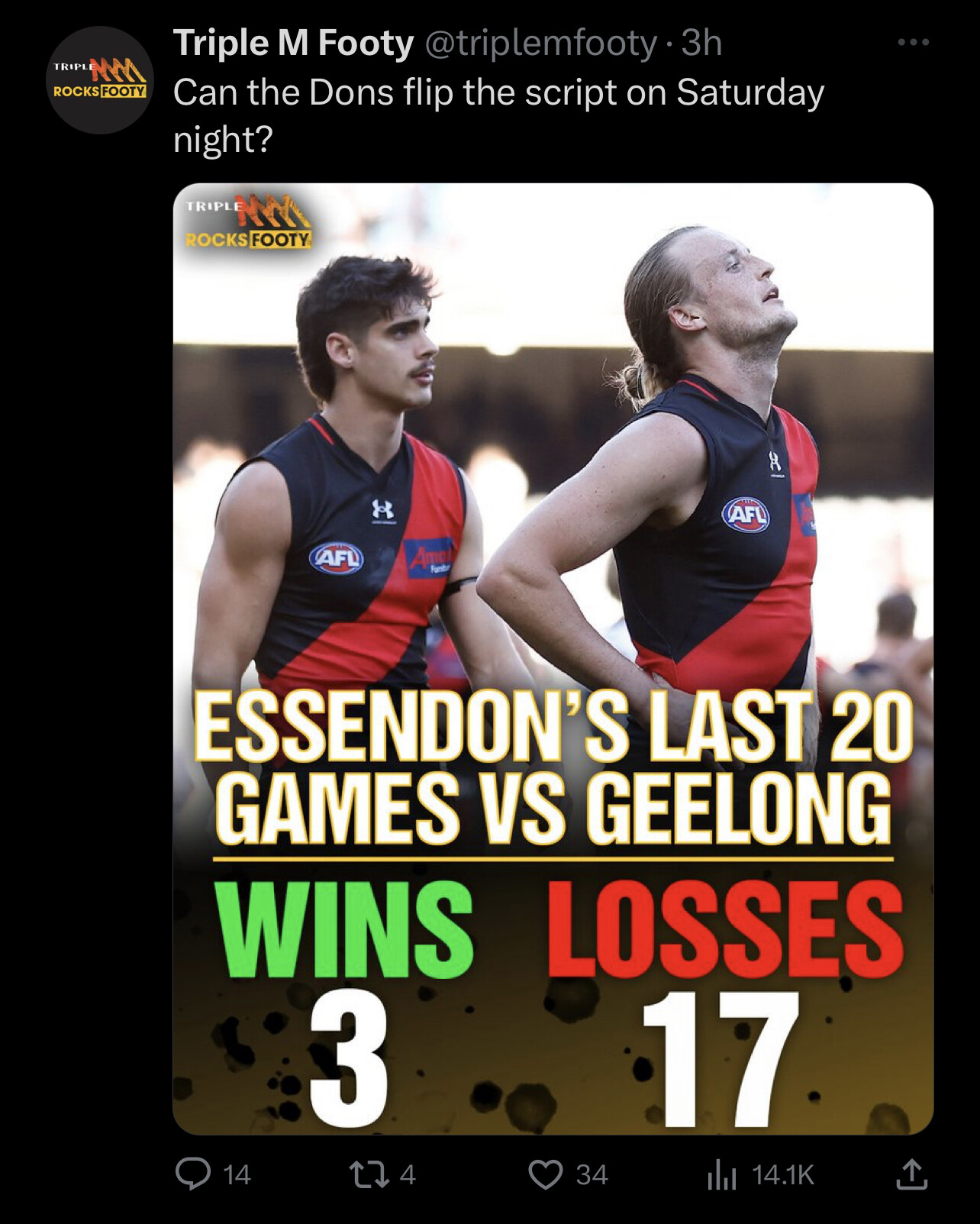The width and height of the screenshot is (980, 1224).
Task: Open Triple M Footy's profile picture
Action: tap(100, 81)
